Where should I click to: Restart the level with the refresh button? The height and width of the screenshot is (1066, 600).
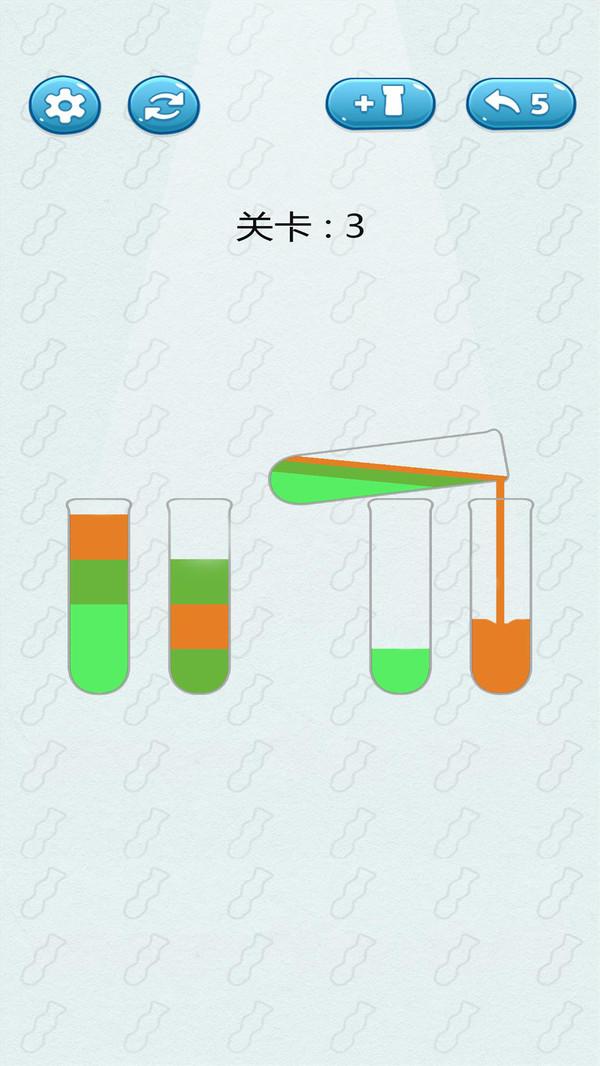click(x=164, y=105)
